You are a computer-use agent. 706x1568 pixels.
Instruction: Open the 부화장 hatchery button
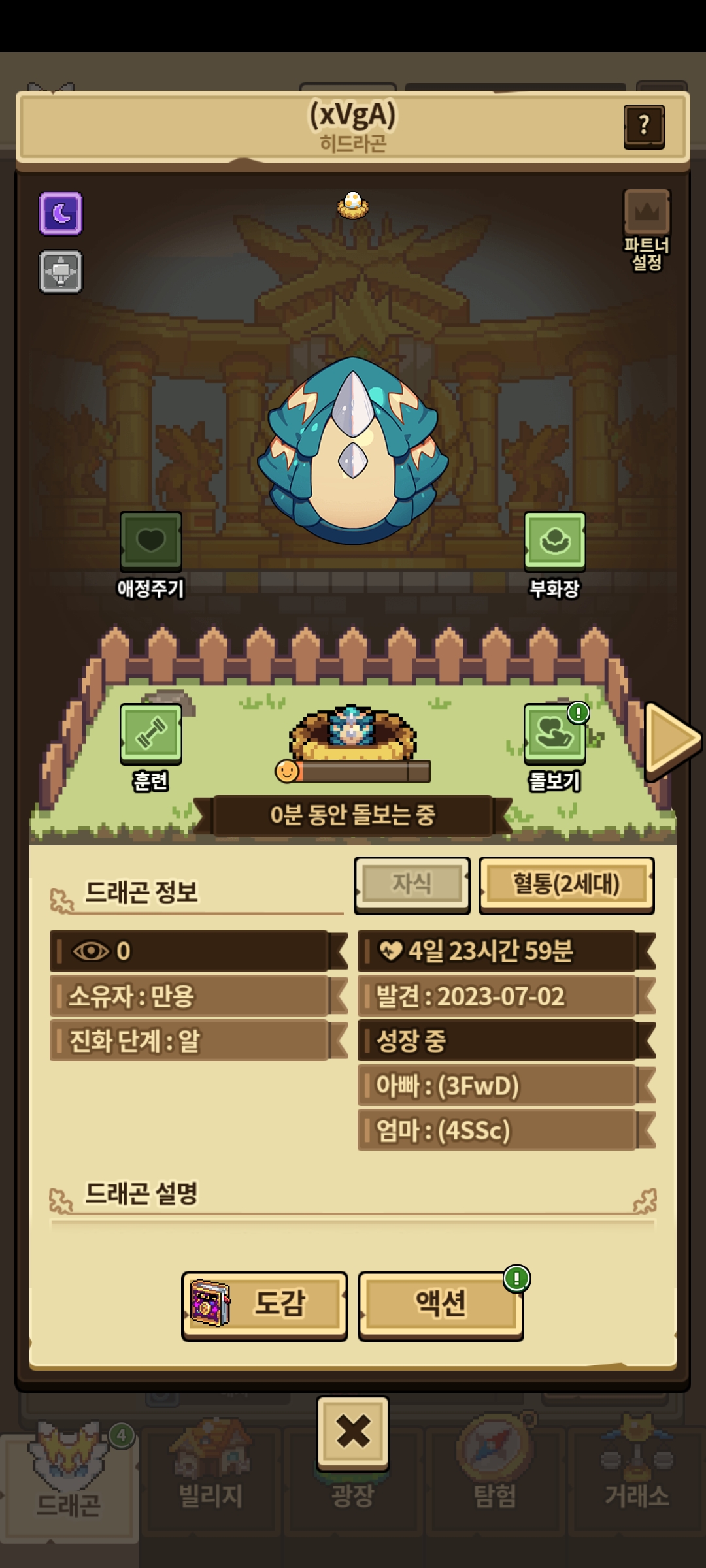(554, 542)
